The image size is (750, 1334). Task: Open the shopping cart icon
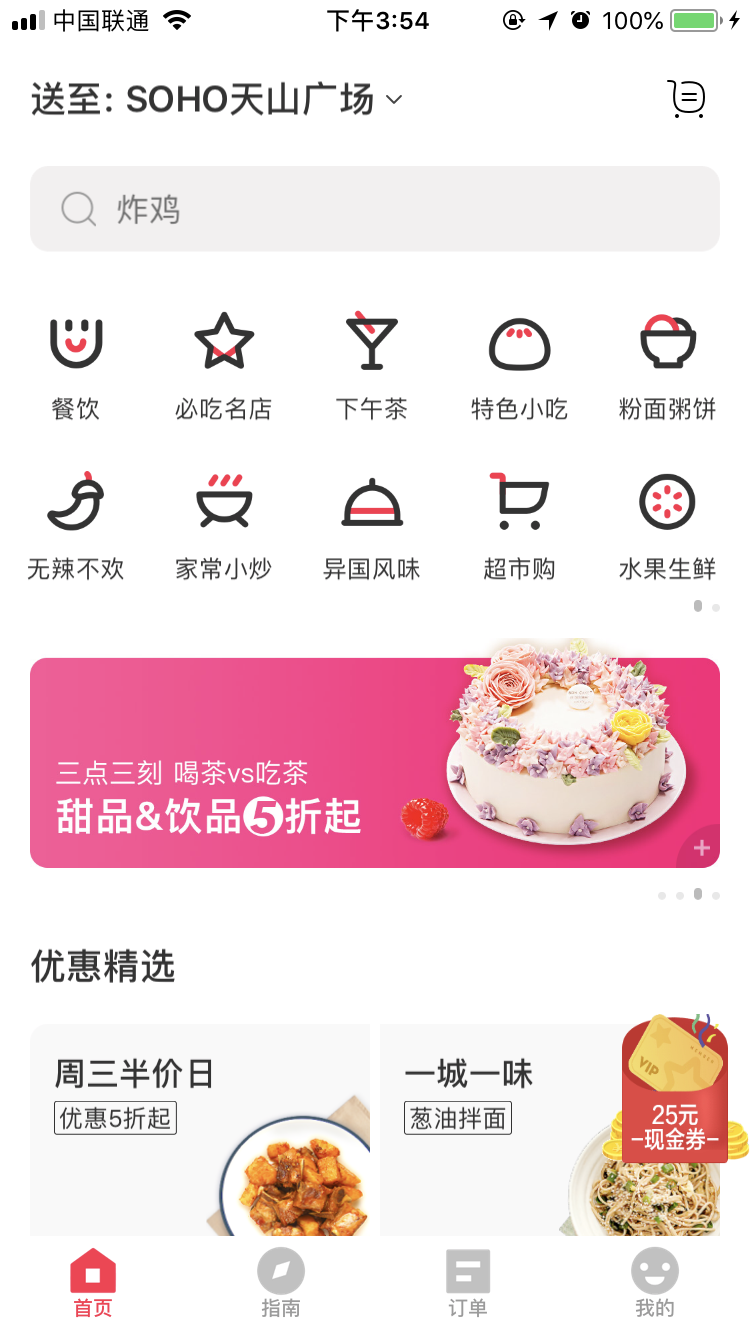[687, 98]
